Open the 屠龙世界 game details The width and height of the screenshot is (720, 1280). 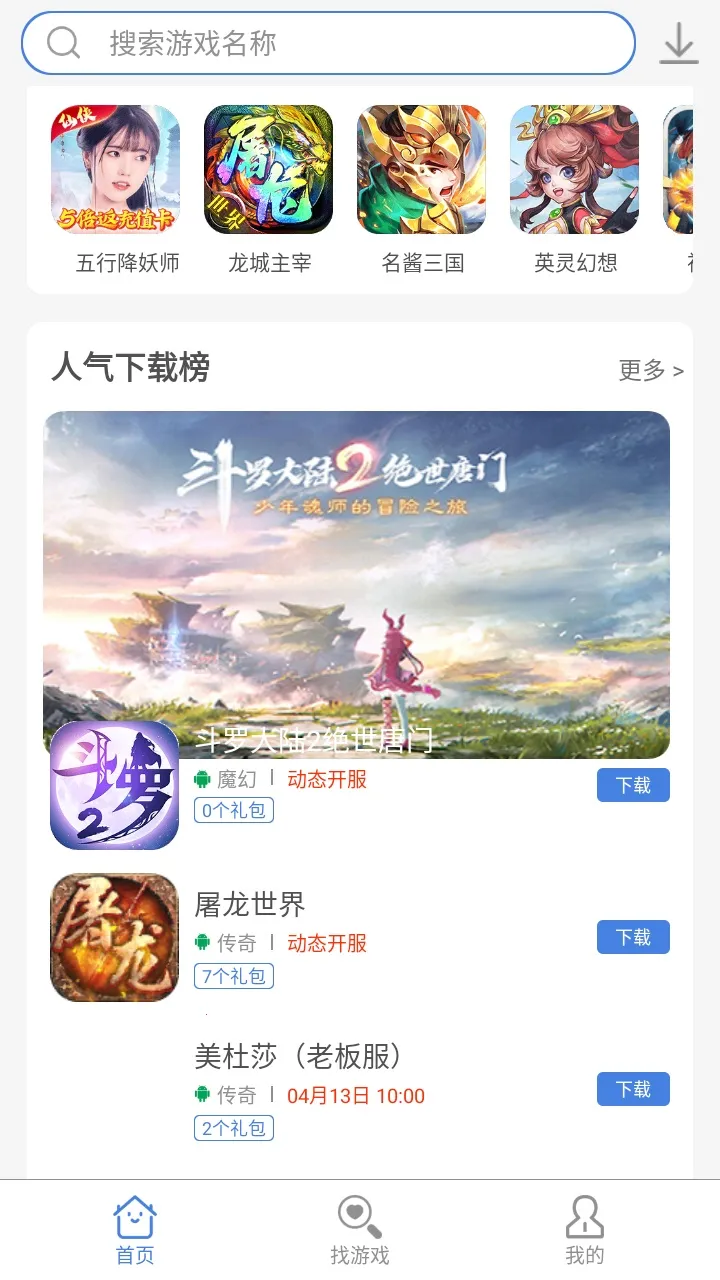point(250,906)
